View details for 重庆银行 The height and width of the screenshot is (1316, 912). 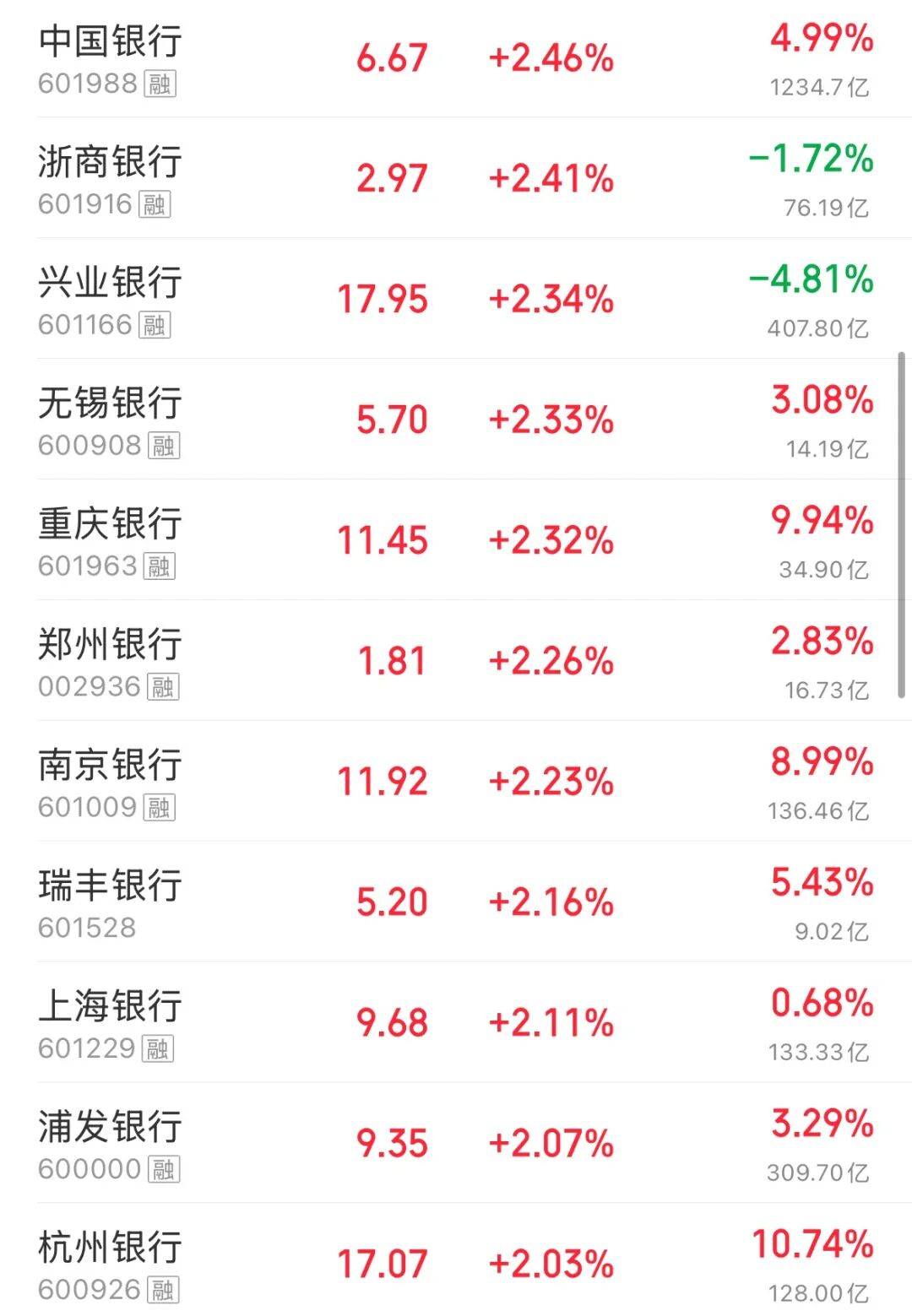tap(456, 540)
